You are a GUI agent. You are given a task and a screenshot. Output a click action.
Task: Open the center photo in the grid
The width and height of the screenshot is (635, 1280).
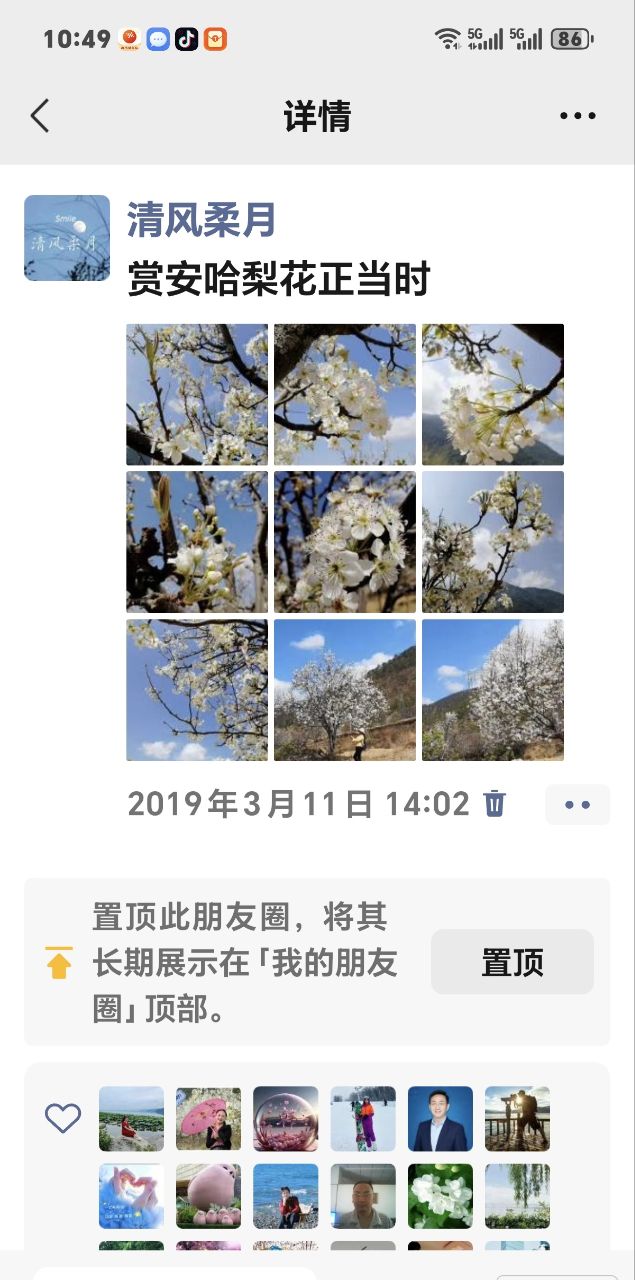point(345,542)
